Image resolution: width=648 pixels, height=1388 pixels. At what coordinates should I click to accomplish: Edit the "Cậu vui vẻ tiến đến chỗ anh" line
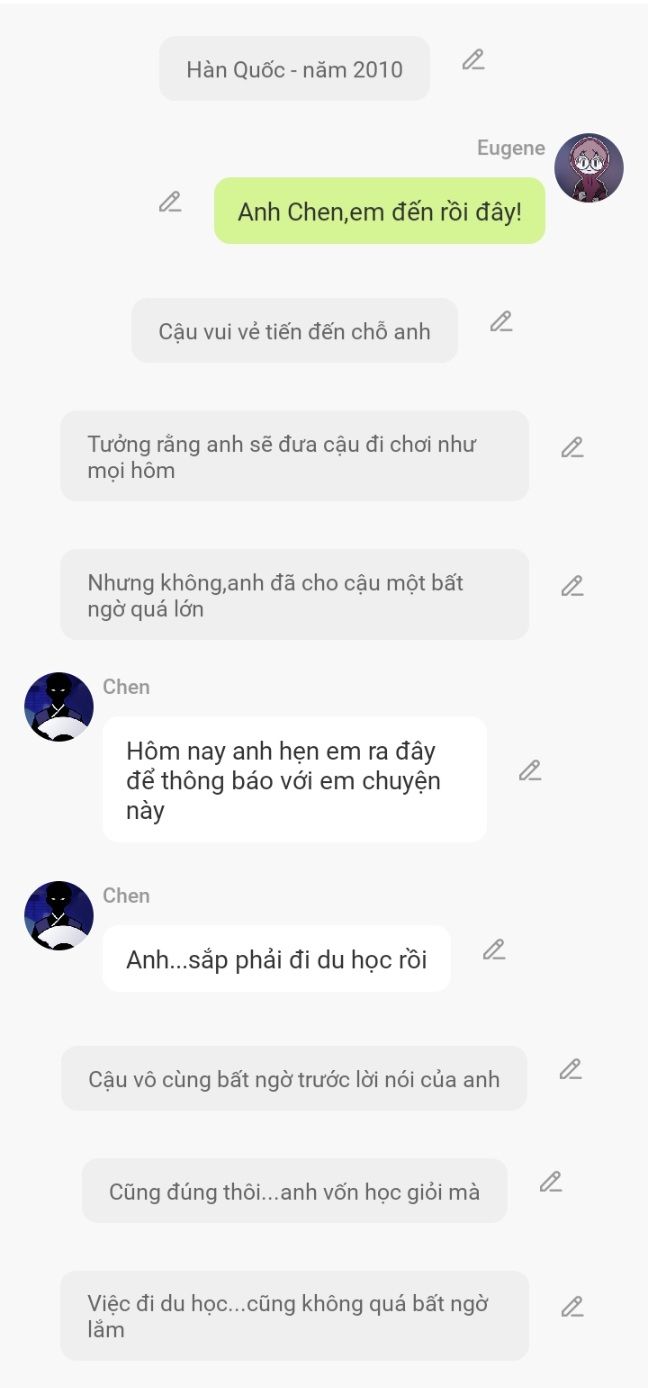[501, 322]
